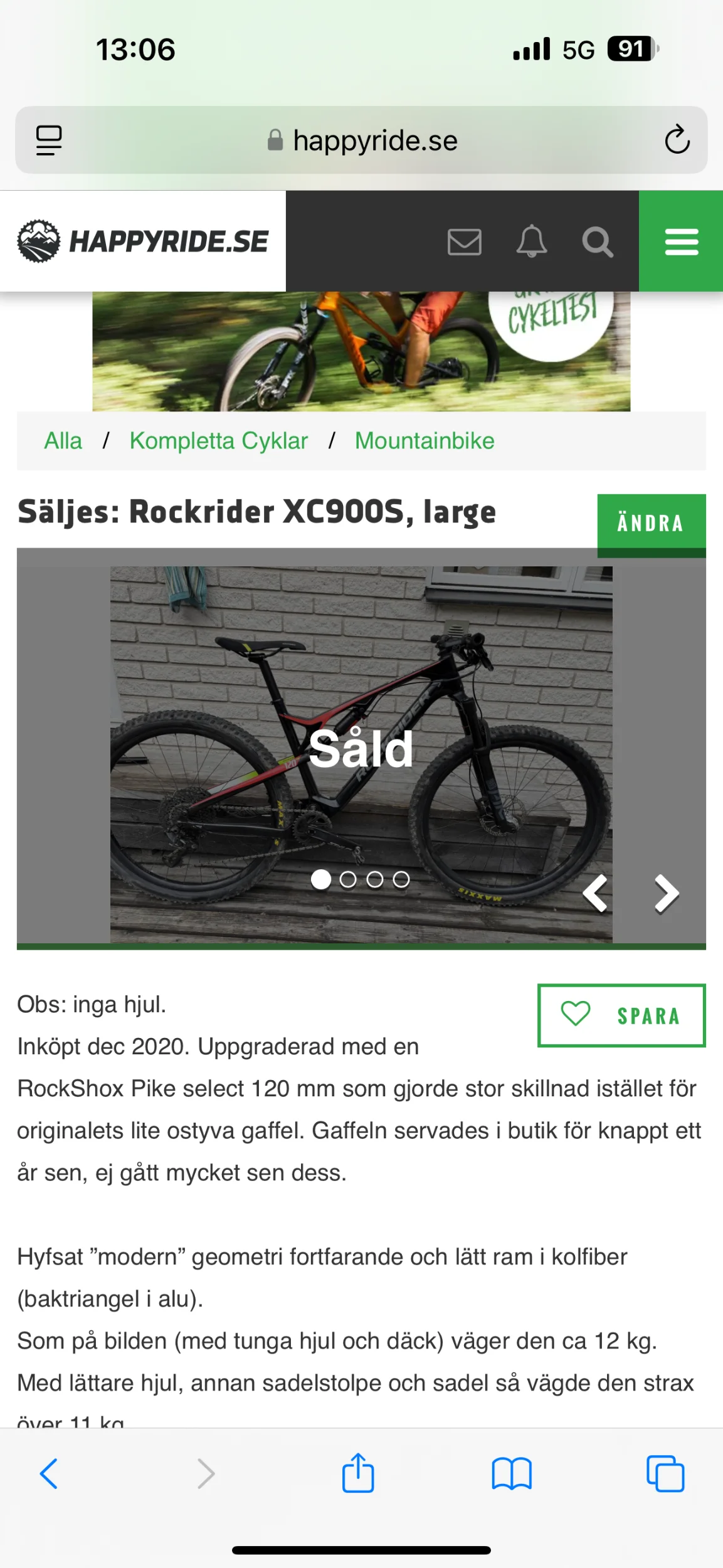
Task: Open the messages envelope icon
Action: (x=464, y=241)
